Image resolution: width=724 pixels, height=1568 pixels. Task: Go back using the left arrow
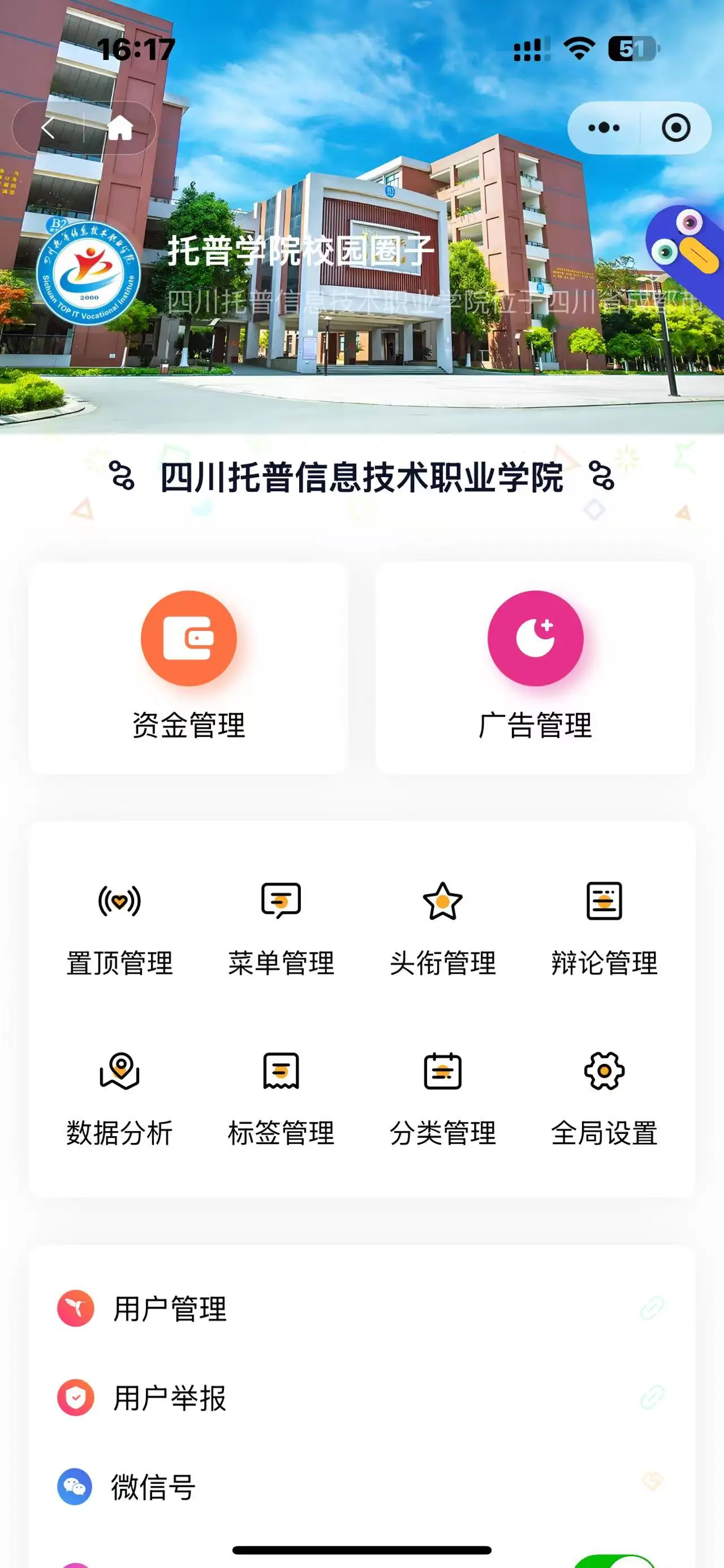pos(49,128)
